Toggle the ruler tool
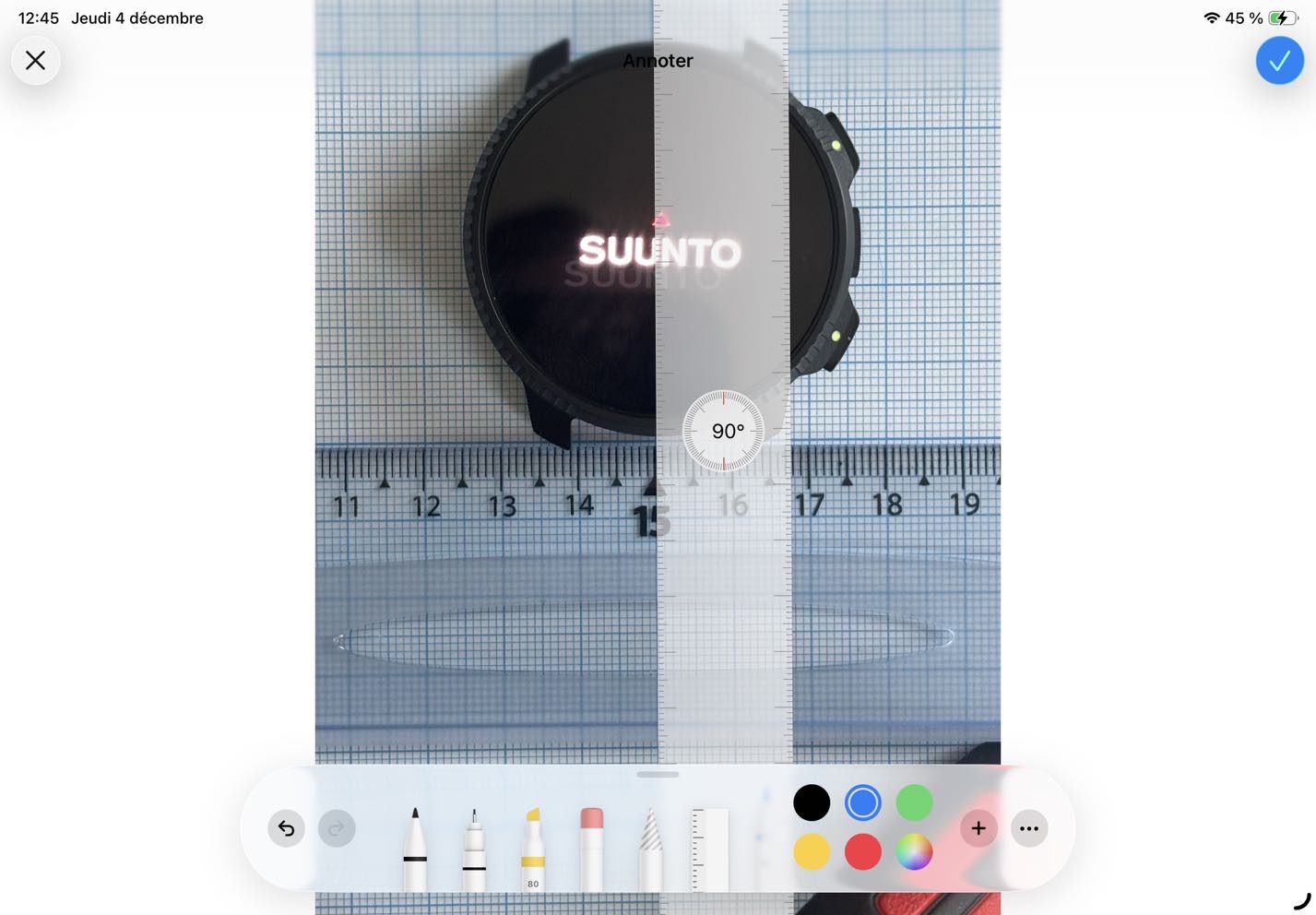 point(710,849)
